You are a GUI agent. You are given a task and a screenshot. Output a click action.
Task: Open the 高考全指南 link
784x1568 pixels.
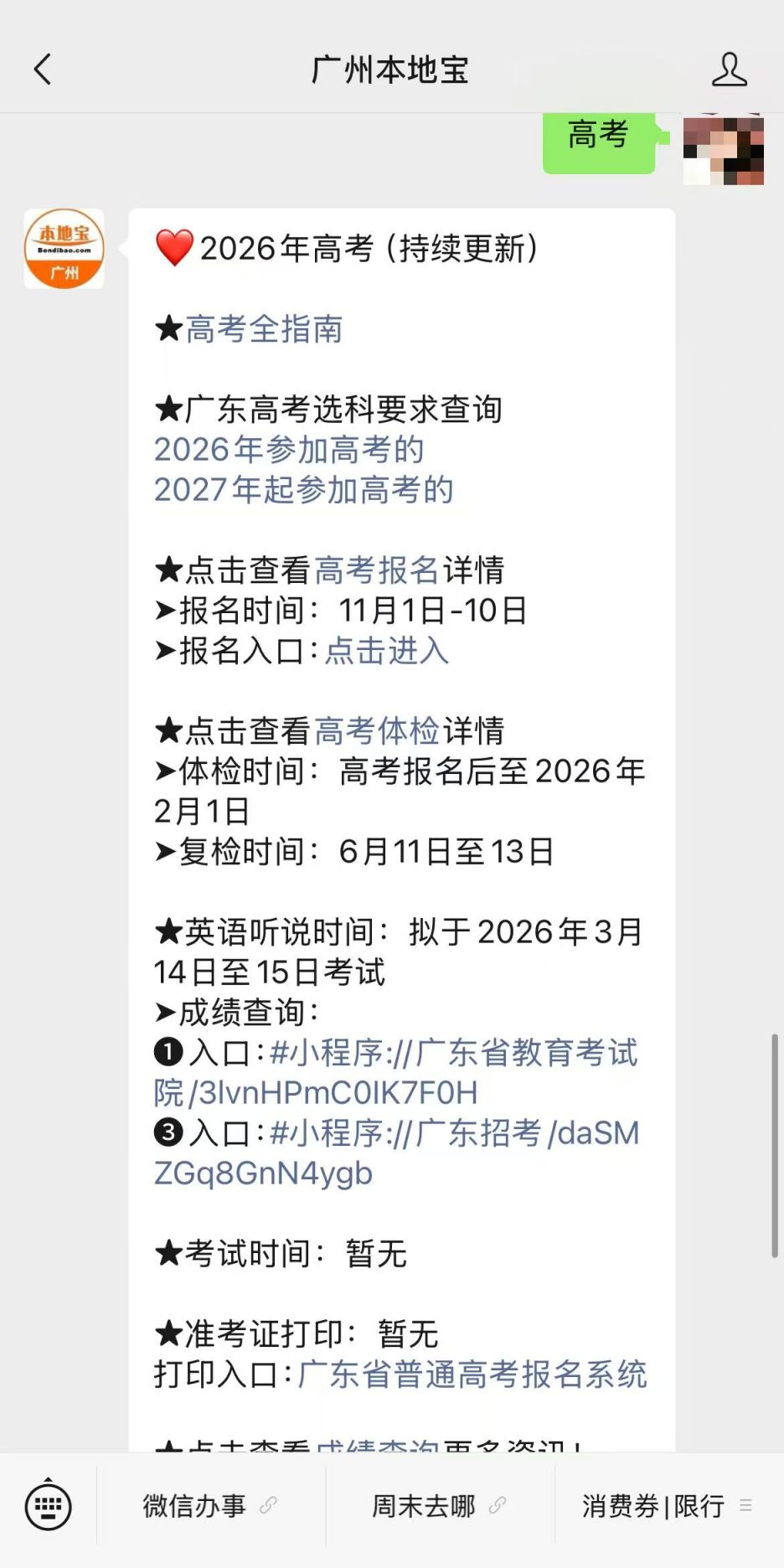click(x=264, y=329)
